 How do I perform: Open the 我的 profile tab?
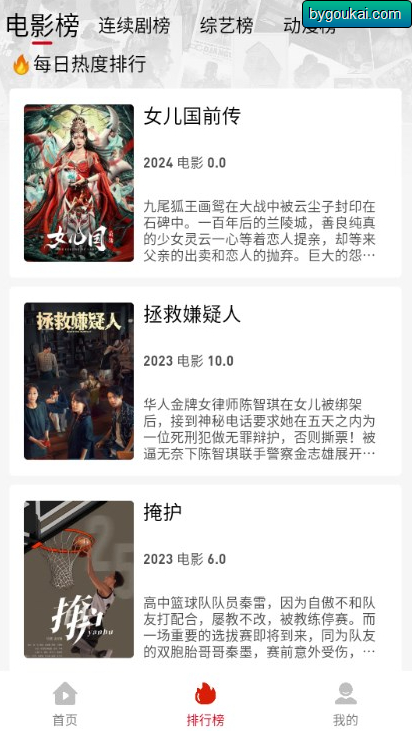(345, 703)
